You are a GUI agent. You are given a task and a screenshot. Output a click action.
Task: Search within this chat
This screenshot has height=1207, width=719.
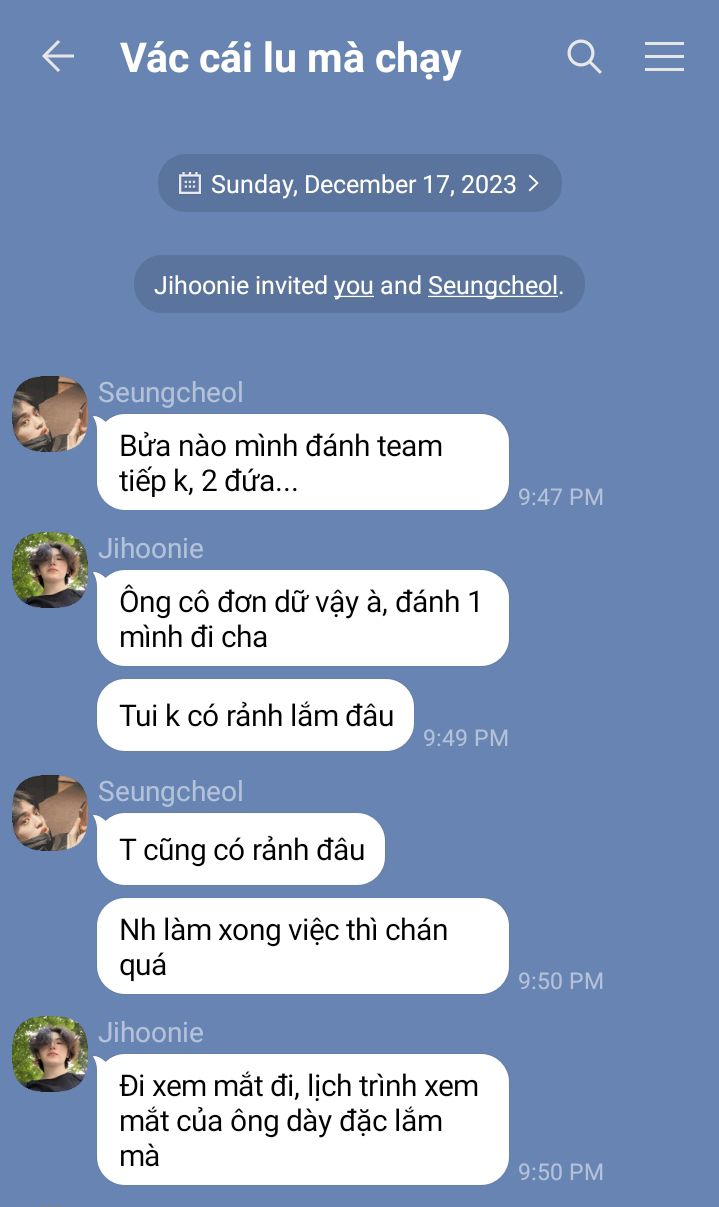click(x=584, y=57)
